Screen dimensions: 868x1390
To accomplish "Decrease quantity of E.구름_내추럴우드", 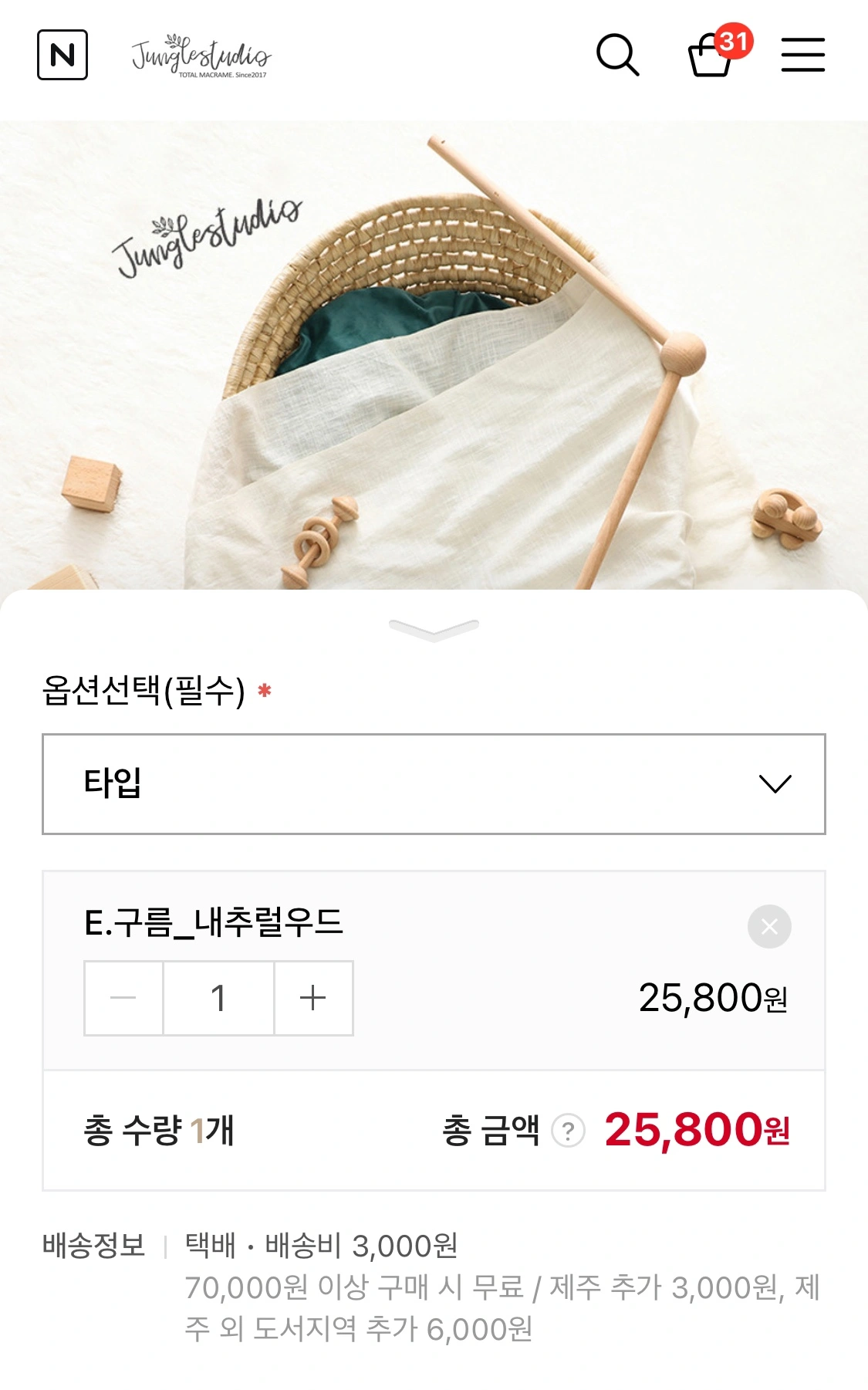I will click(123, 998).
